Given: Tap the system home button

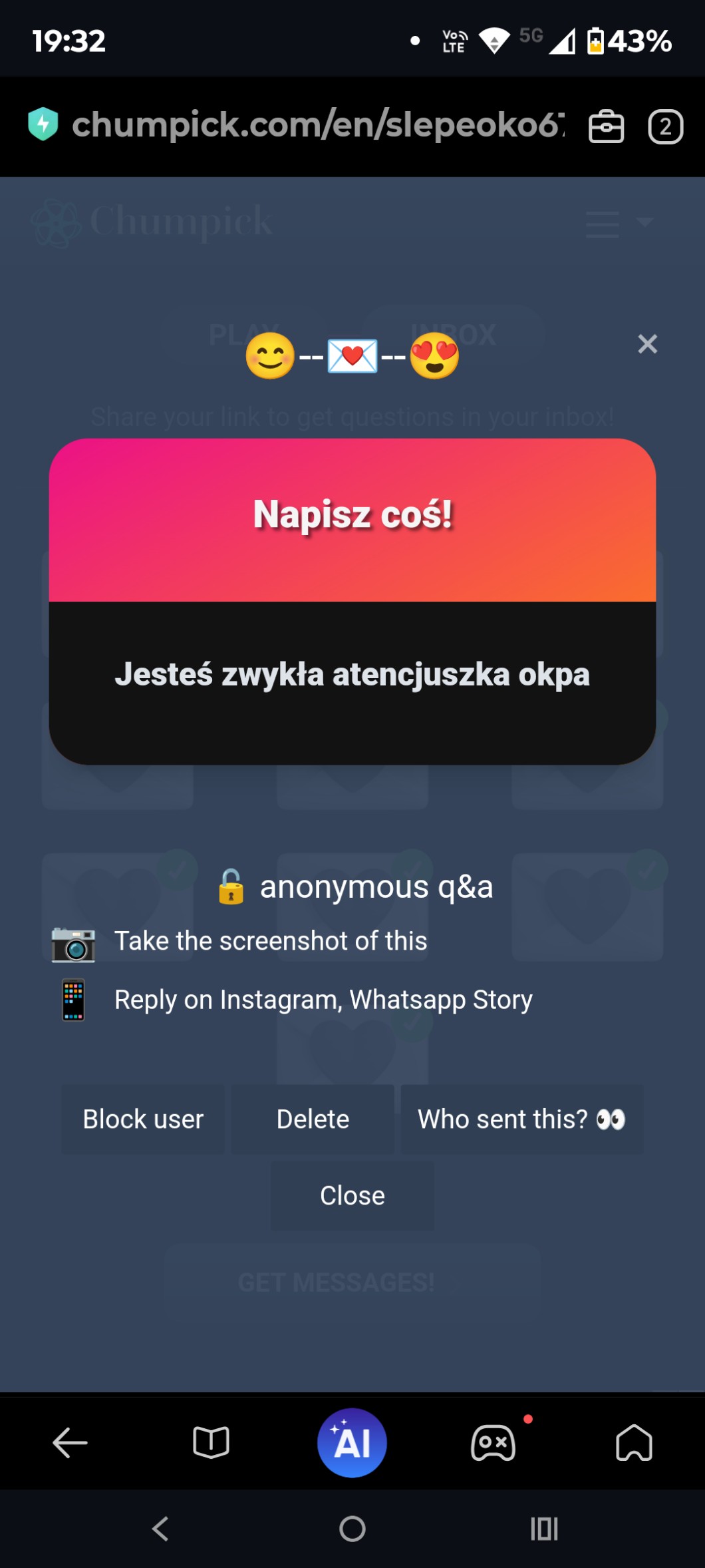Looking at the screenshot, I should pos(352,1529).
